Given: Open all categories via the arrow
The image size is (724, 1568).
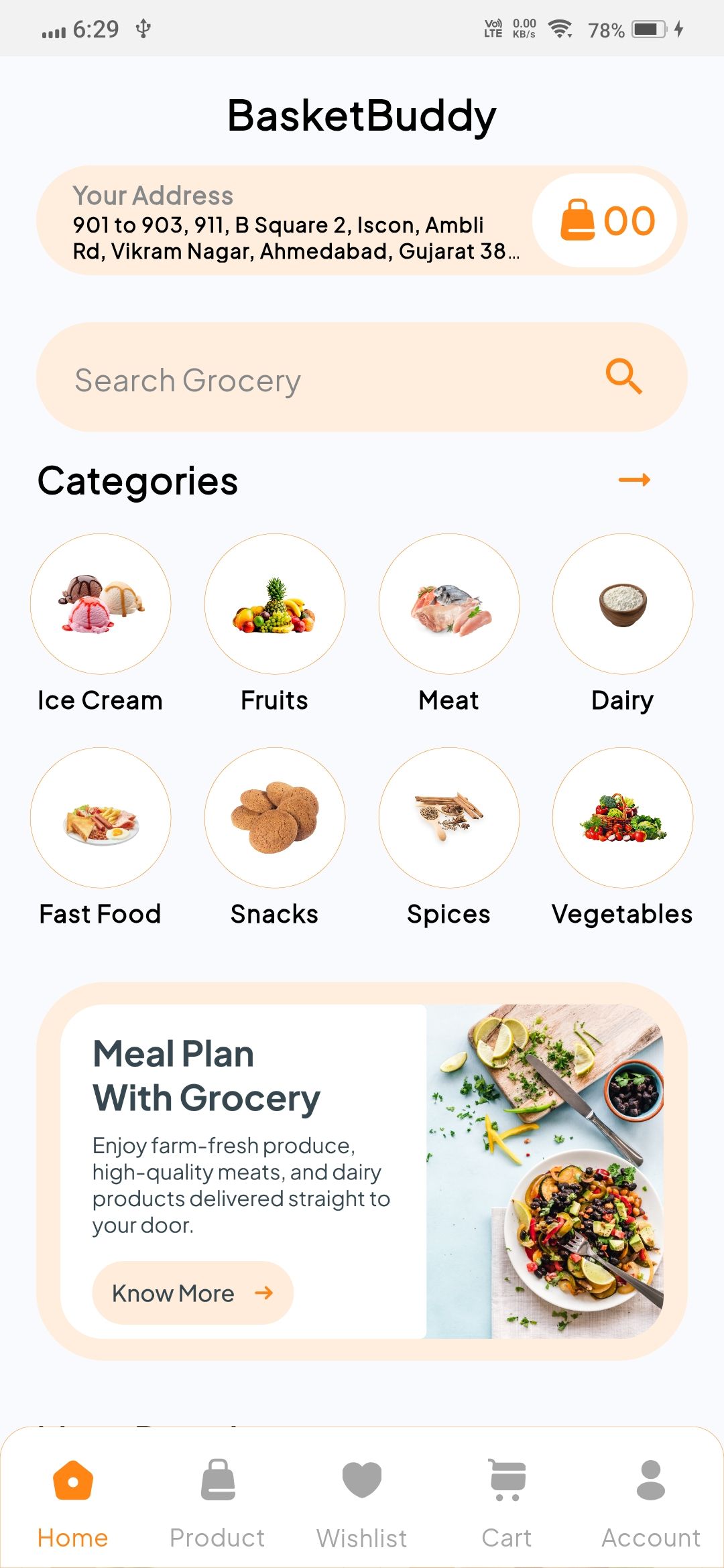Looking at the screenshot, I should pyautogui.click(x=634, y=480).
